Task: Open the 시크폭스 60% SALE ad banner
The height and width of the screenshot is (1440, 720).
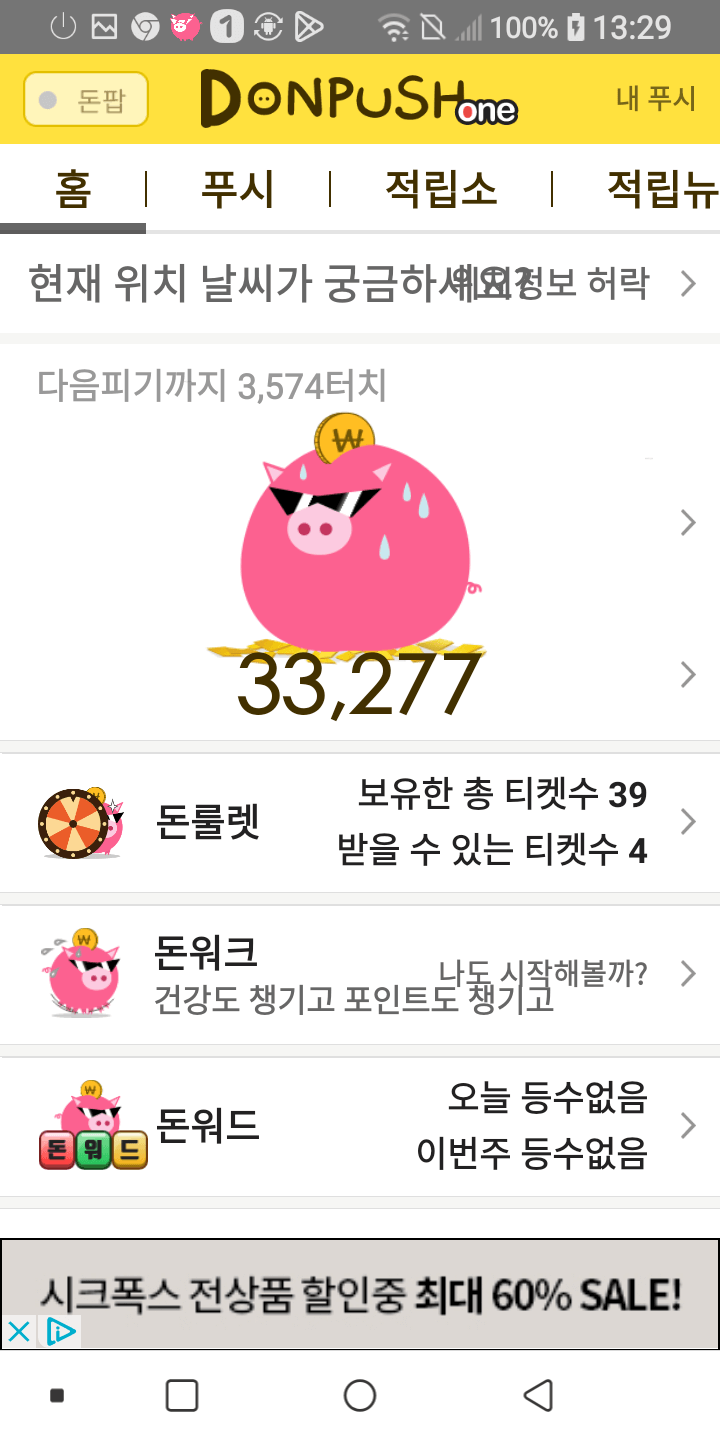Action: click(x=360, y=1294)
